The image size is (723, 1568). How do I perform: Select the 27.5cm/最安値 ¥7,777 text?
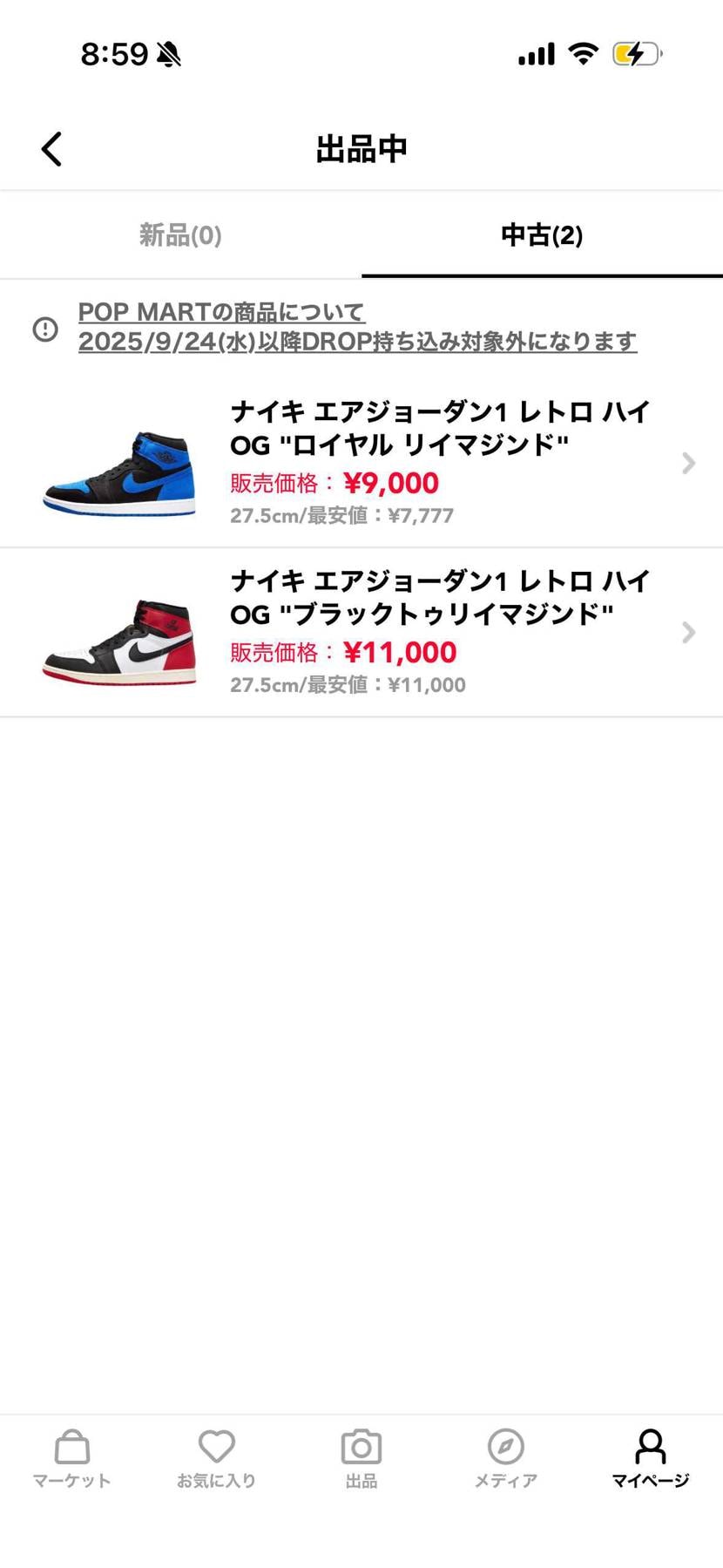click(341, 515)
